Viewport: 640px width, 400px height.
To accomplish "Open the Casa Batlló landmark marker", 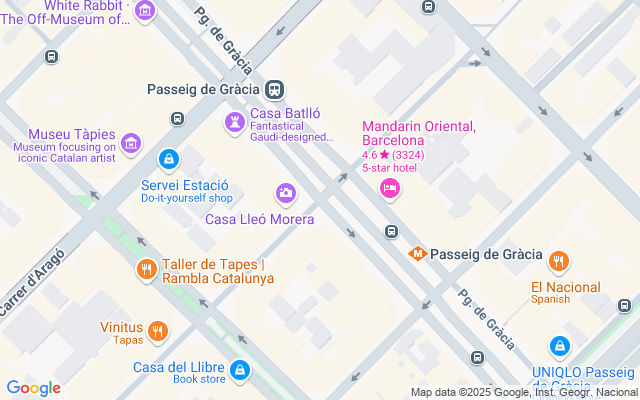I will tap(234, 122).
